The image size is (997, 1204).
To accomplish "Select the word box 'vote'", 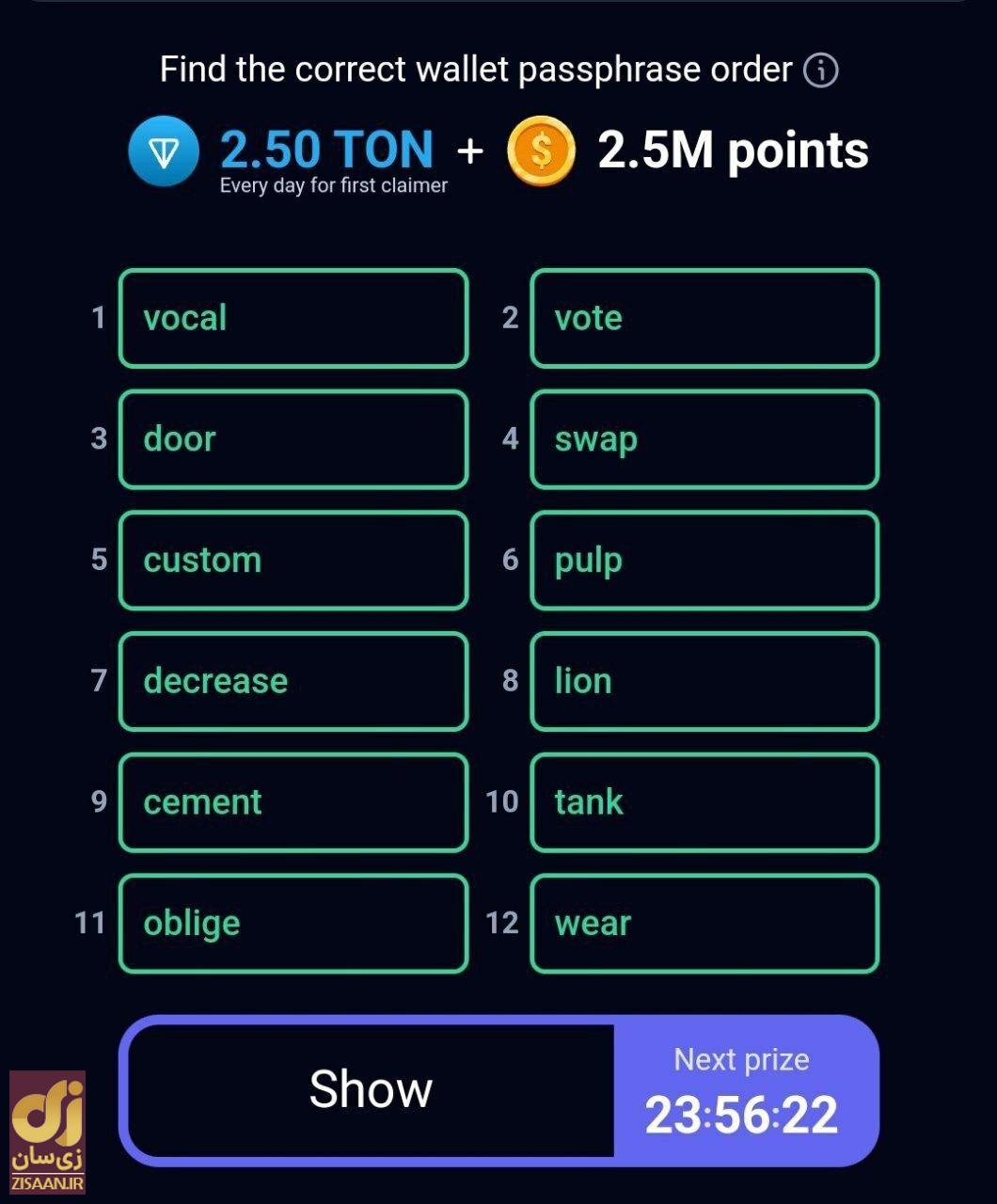I will [704, 318].
